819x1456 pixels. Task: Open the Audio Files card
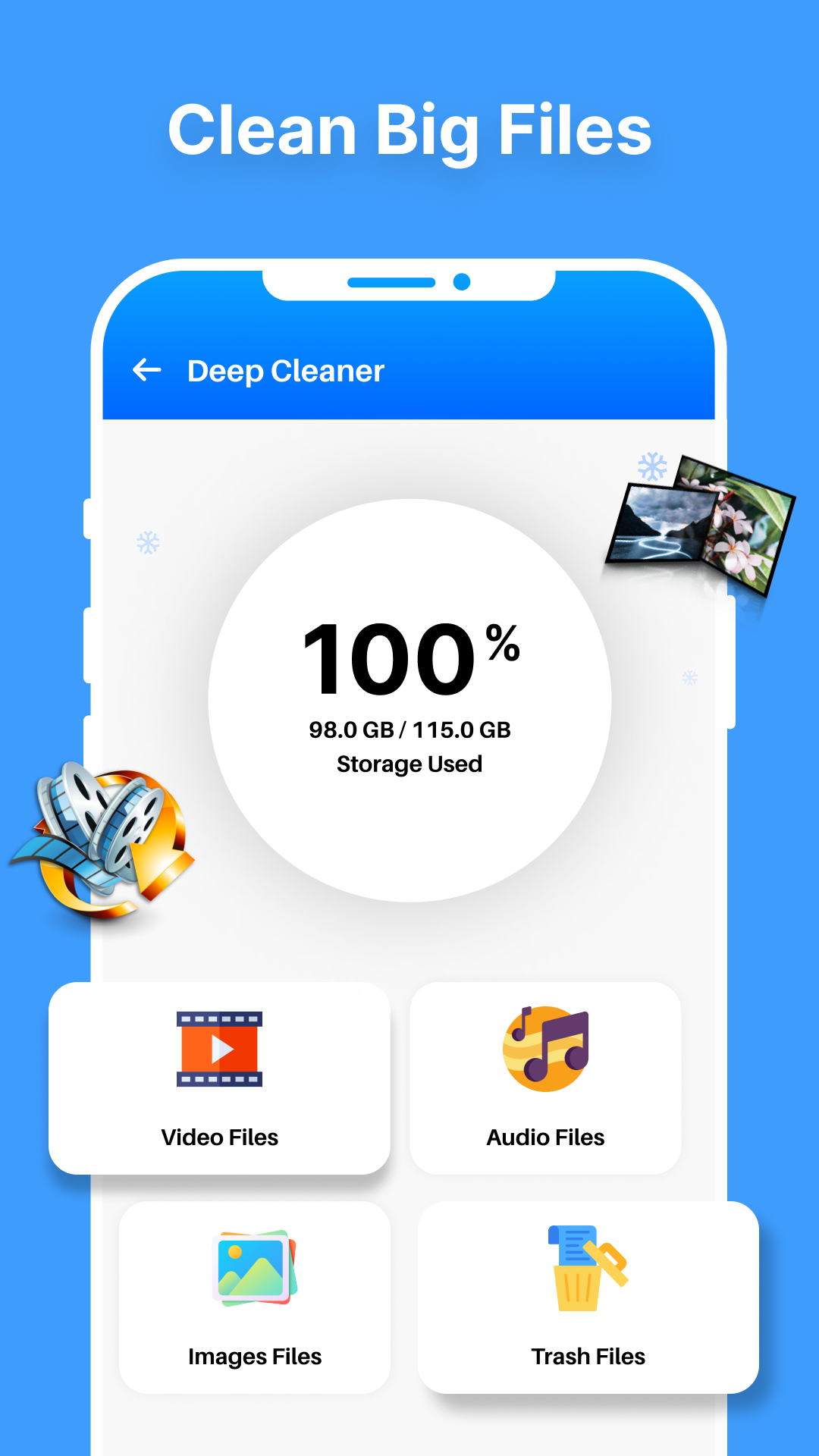click(545, 1077)
